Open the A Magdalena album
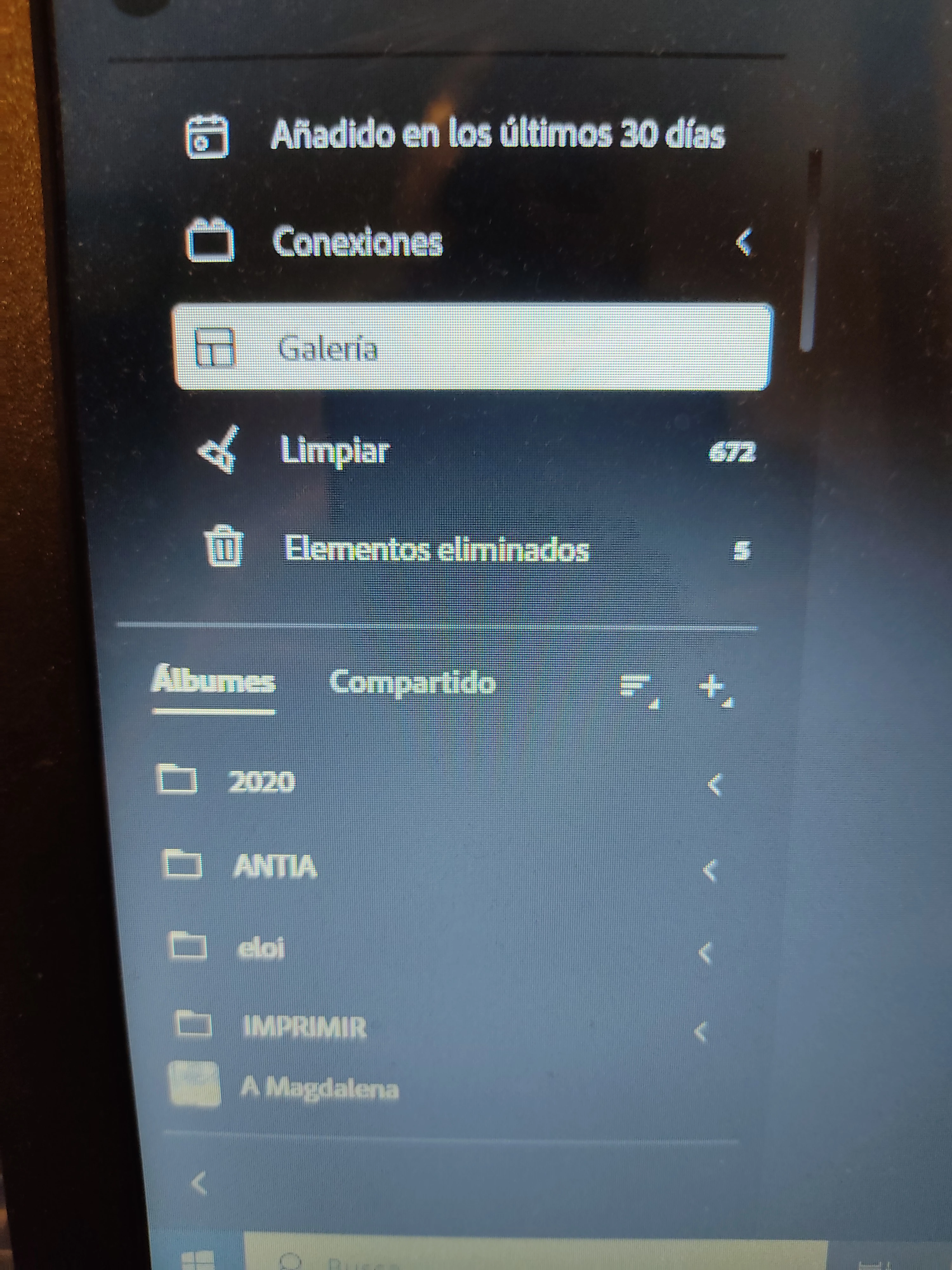952x1270 pixels. coord(319,1089)
